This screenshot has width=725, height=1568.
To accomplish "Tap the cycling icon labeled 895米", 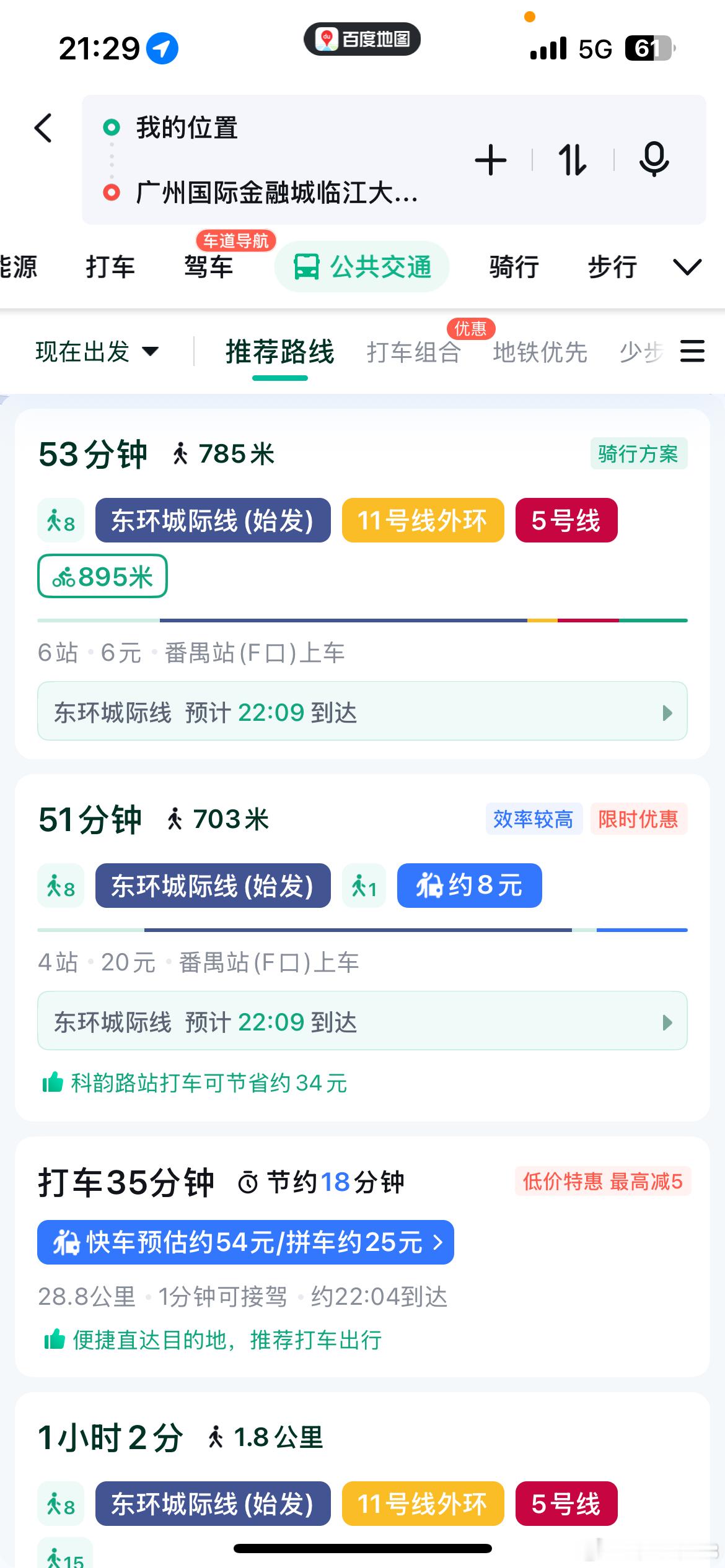I will point(101,577).
